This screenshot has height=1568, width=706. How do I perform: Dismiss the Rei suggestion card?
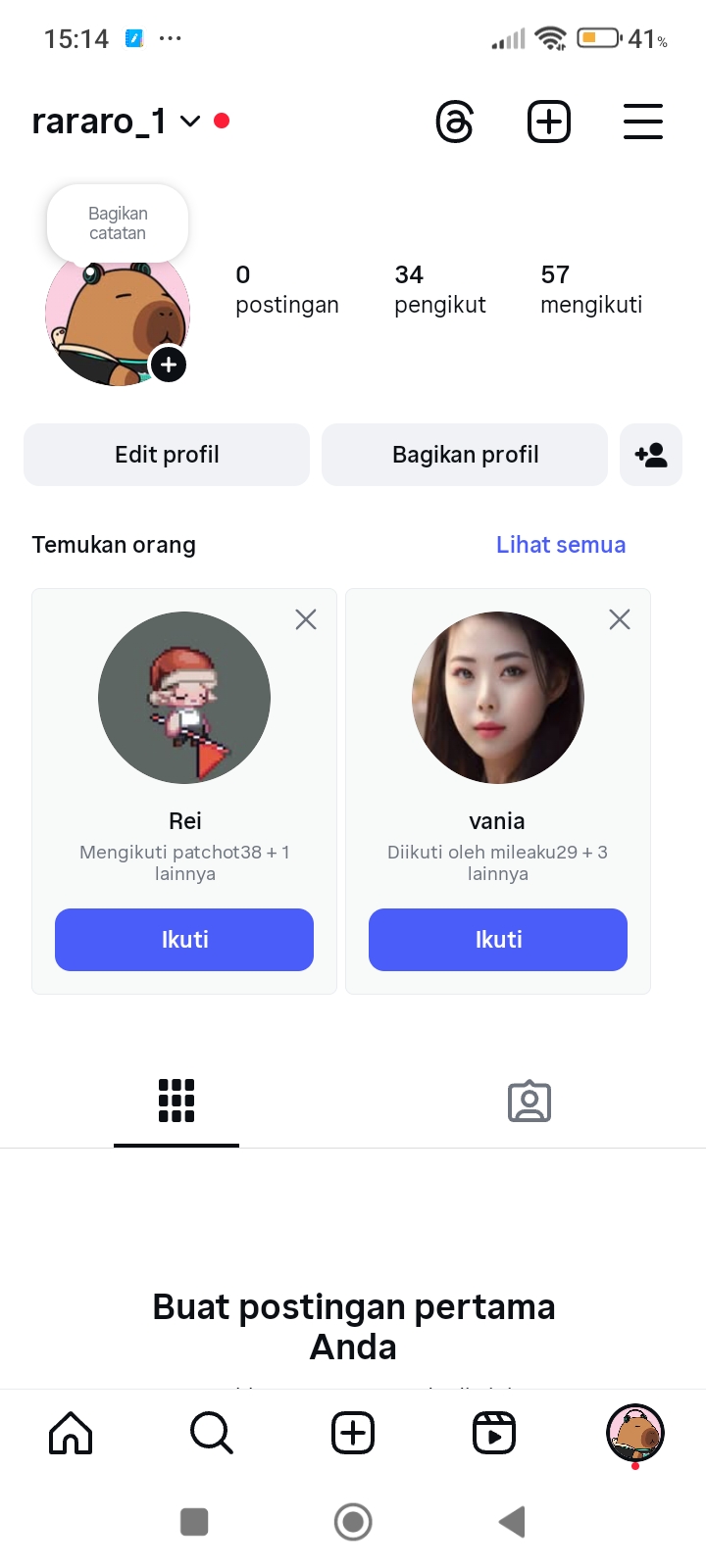point(306,619)
